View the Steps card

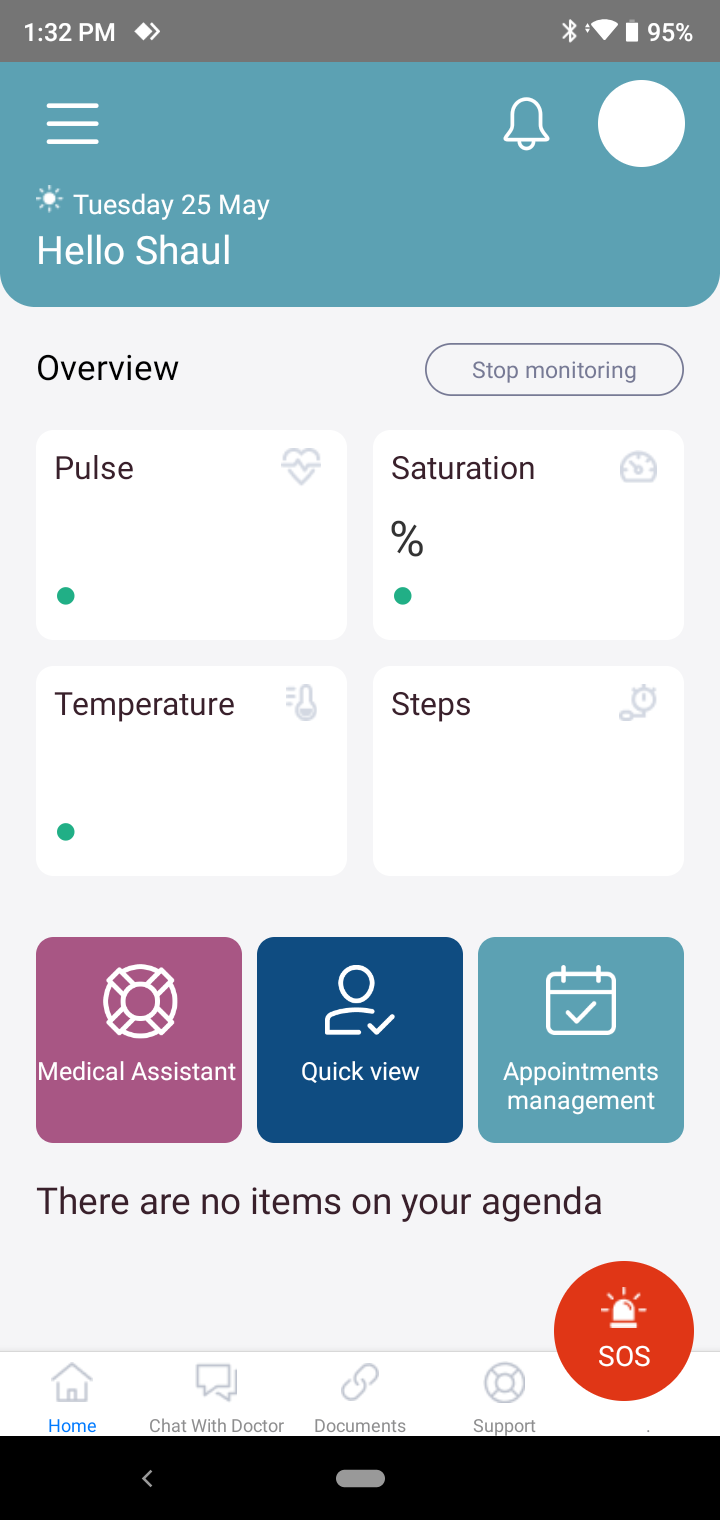point(528,771)
